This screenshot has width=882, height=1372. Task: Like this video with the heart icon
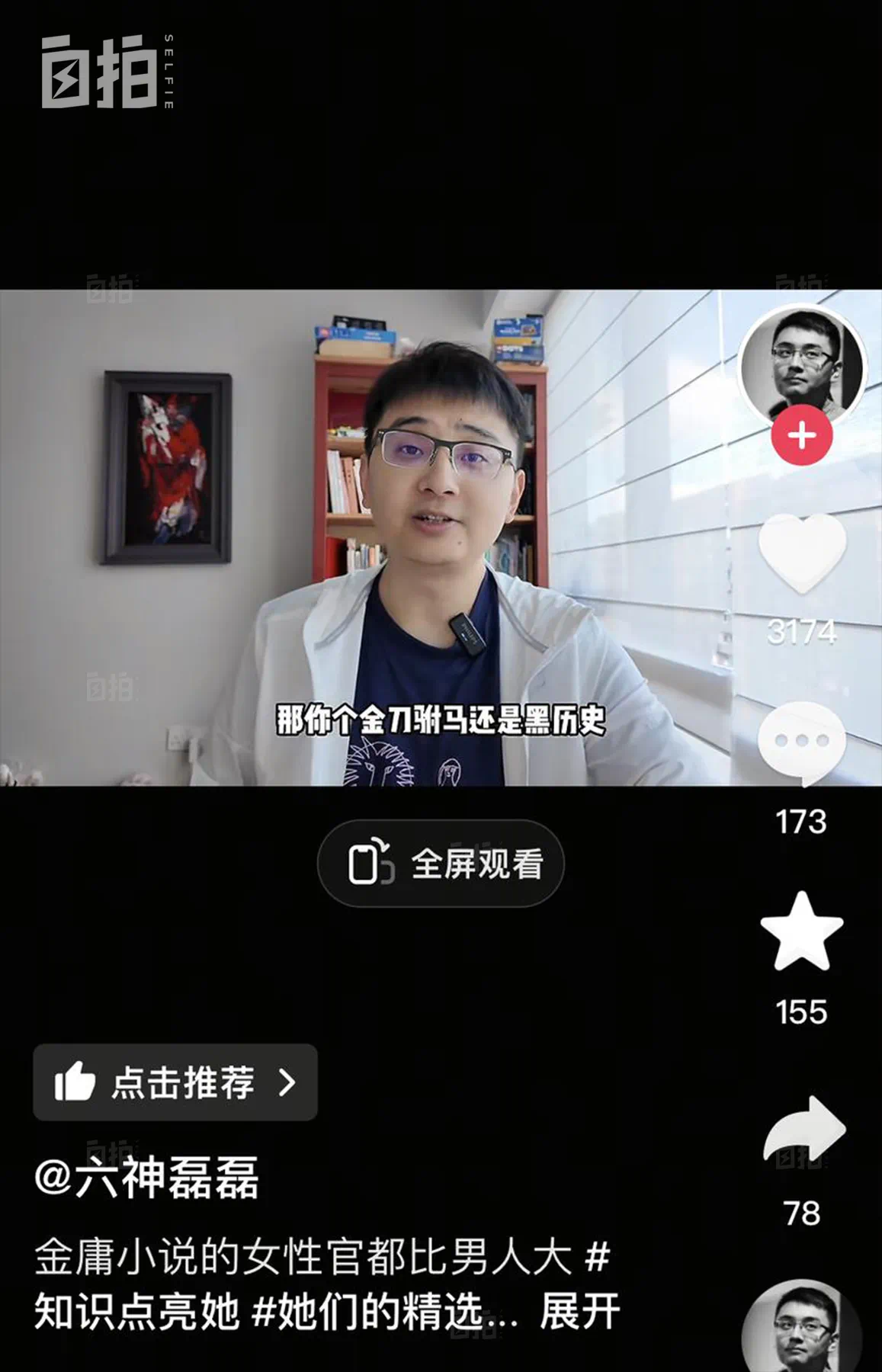802,554
